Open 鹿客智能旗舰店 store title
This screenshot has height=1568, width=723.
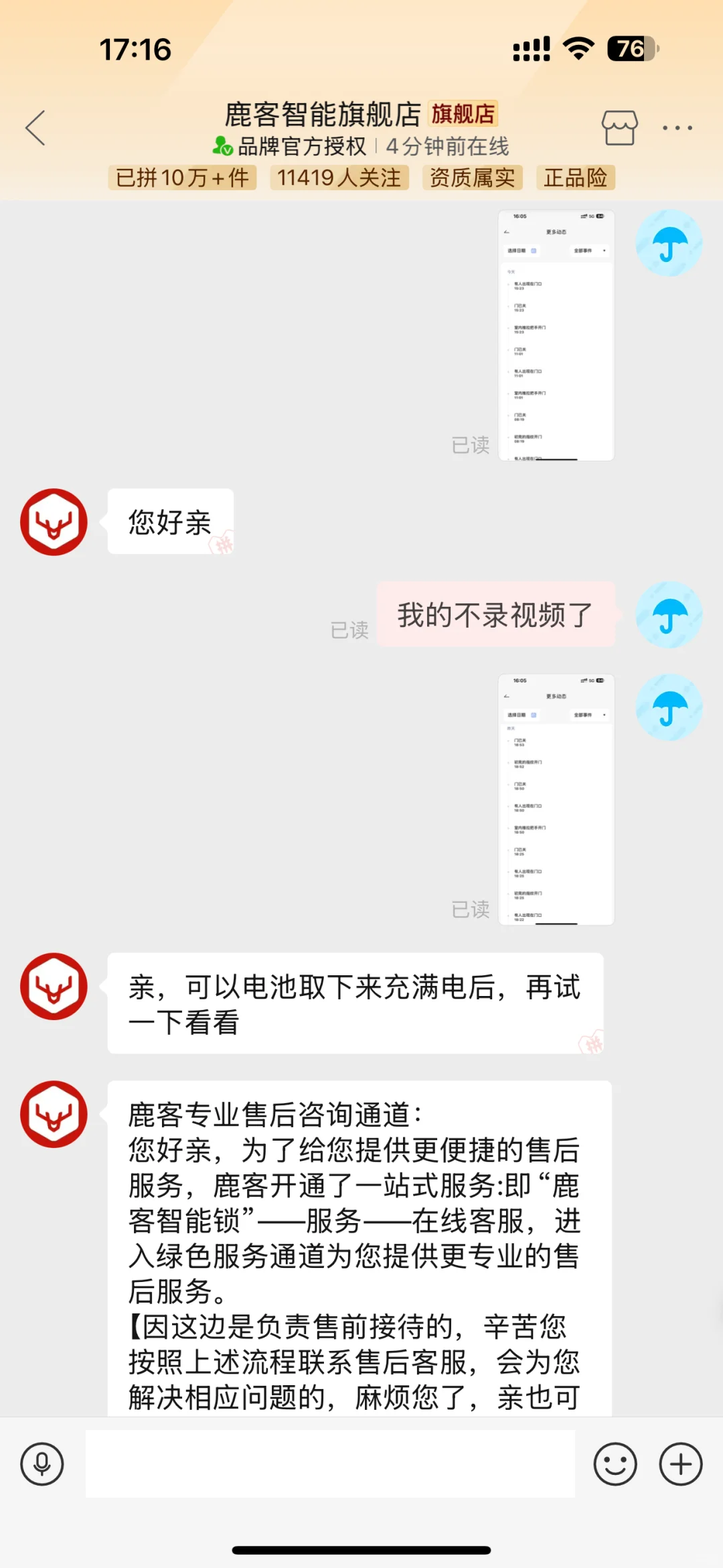pyautogui.click(x=323, y=115)
